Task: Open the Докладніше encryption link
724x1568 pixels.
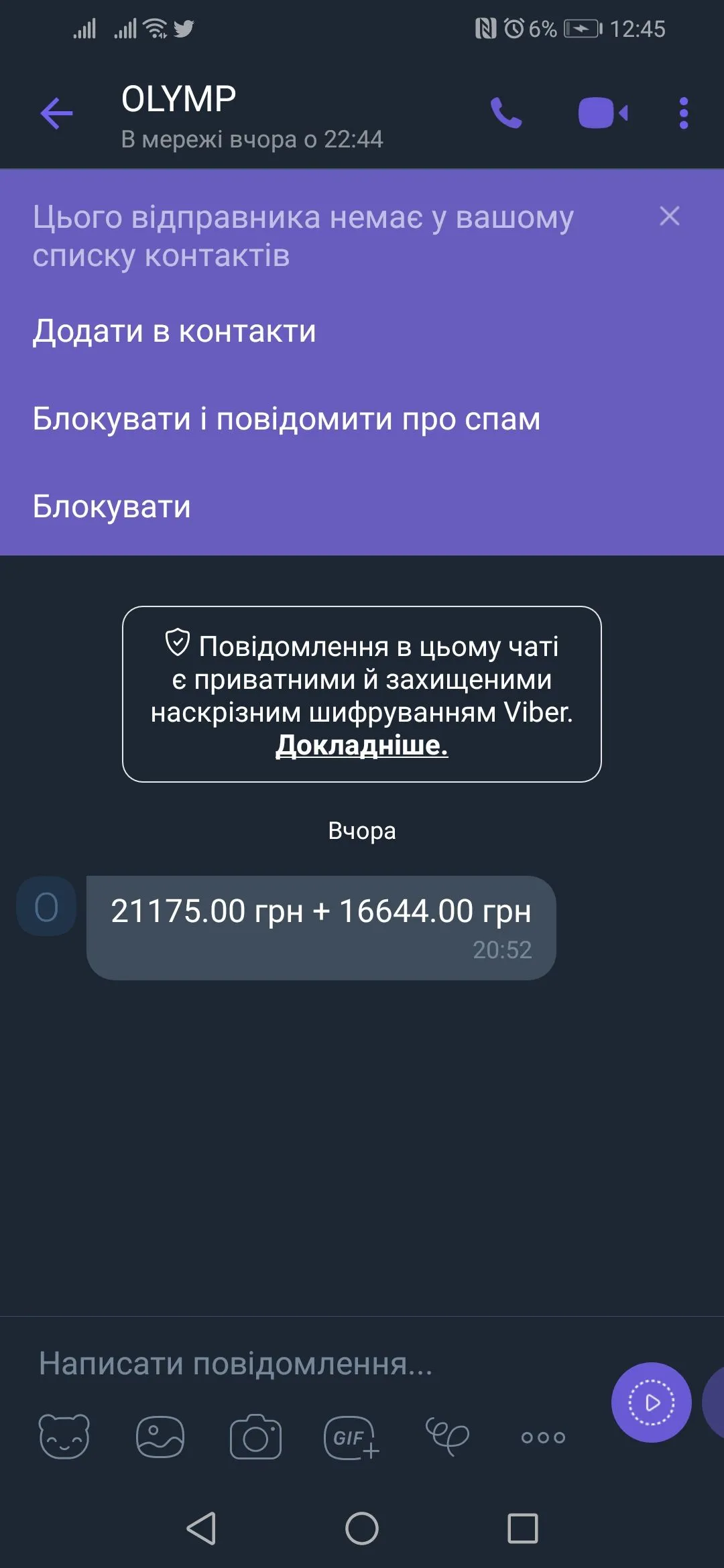Action: coord(361,745)
